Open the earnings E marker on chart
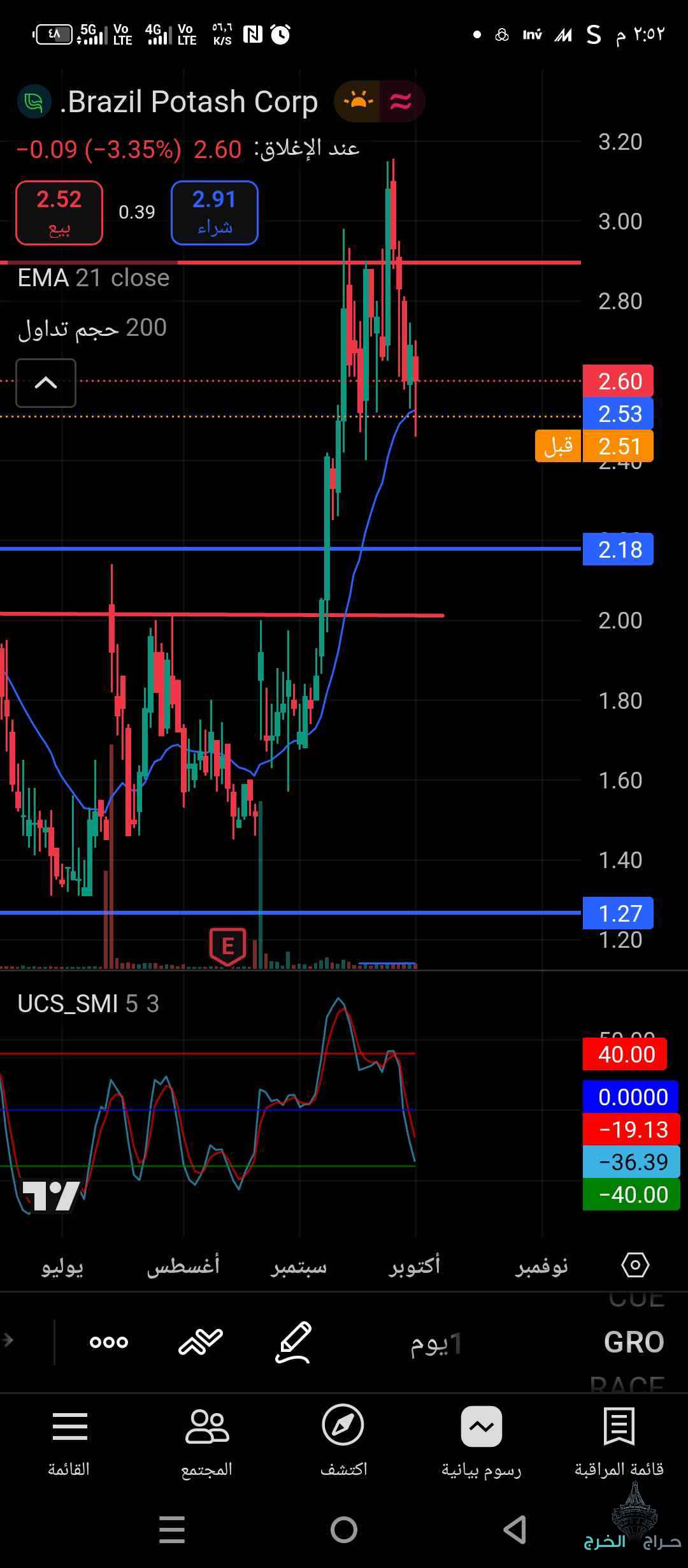Image resolution: width=688 pixels, height=1568 pixels. (227, 946)
